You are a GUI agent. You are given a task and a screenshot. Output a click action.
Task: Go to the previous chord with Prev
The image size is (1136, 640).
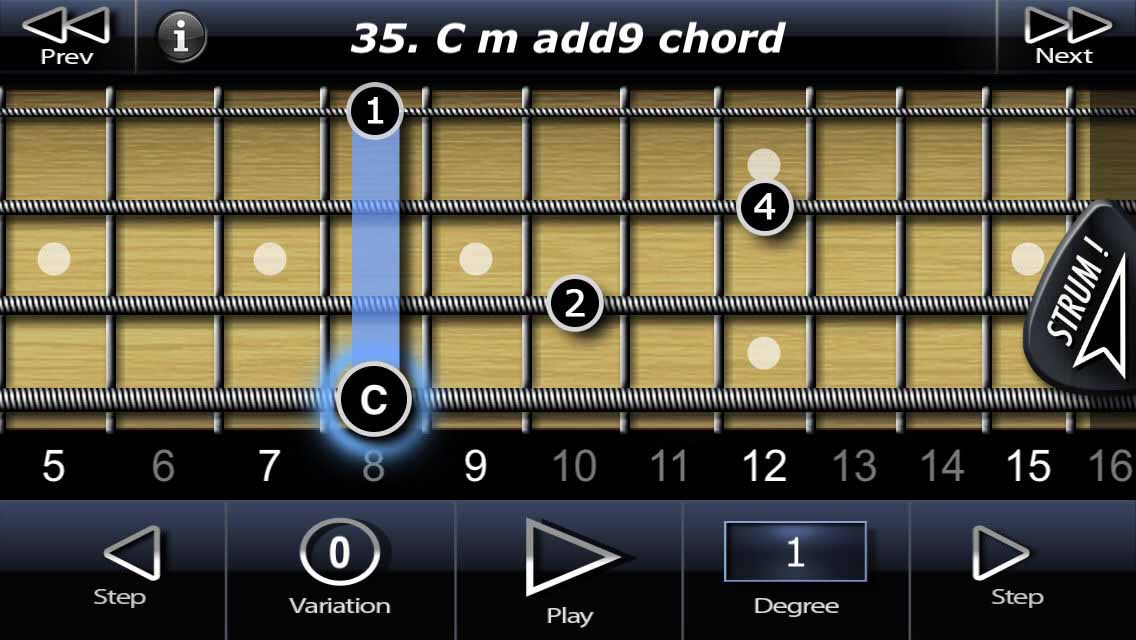pos(65,35)
